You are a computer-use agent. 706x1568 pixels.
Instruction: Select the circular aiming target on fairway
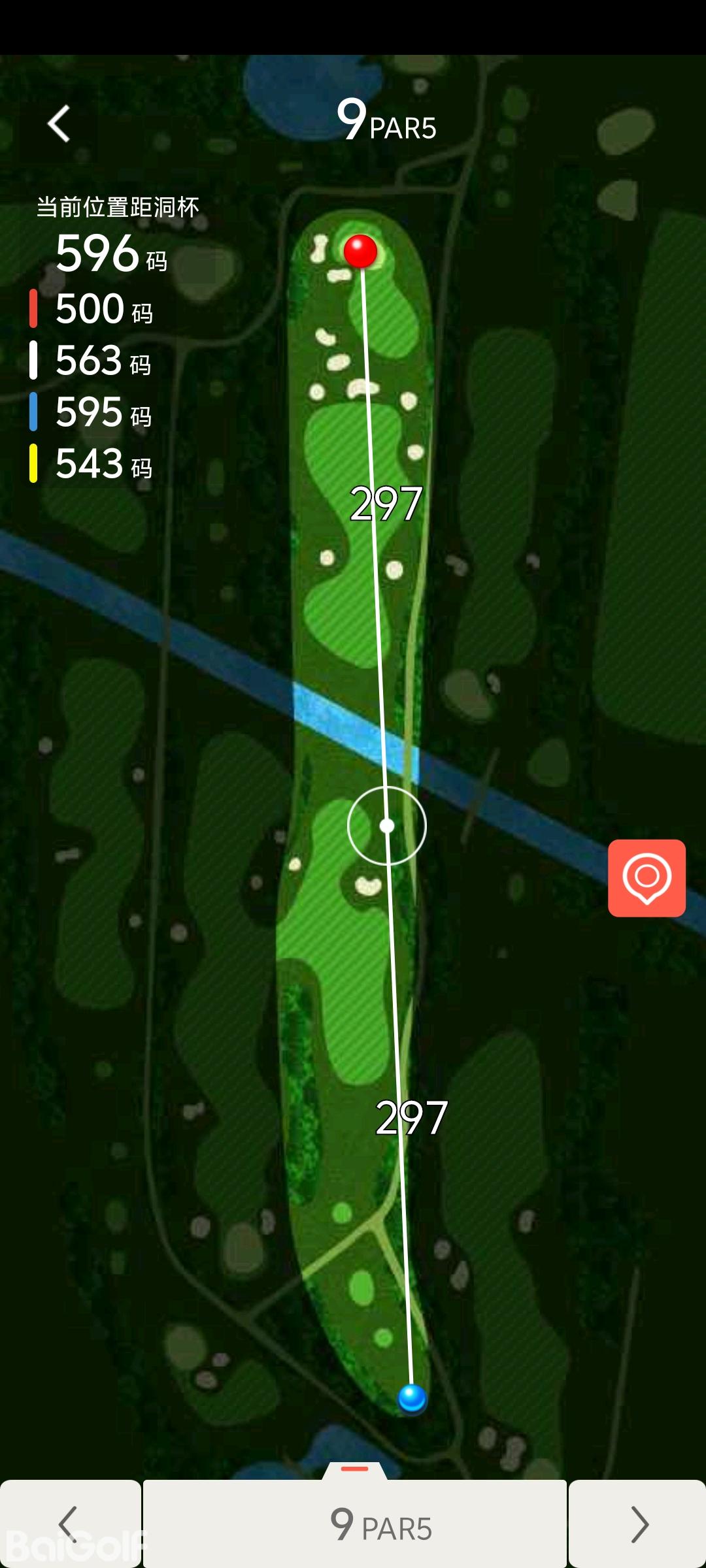[x=387, y=826]
